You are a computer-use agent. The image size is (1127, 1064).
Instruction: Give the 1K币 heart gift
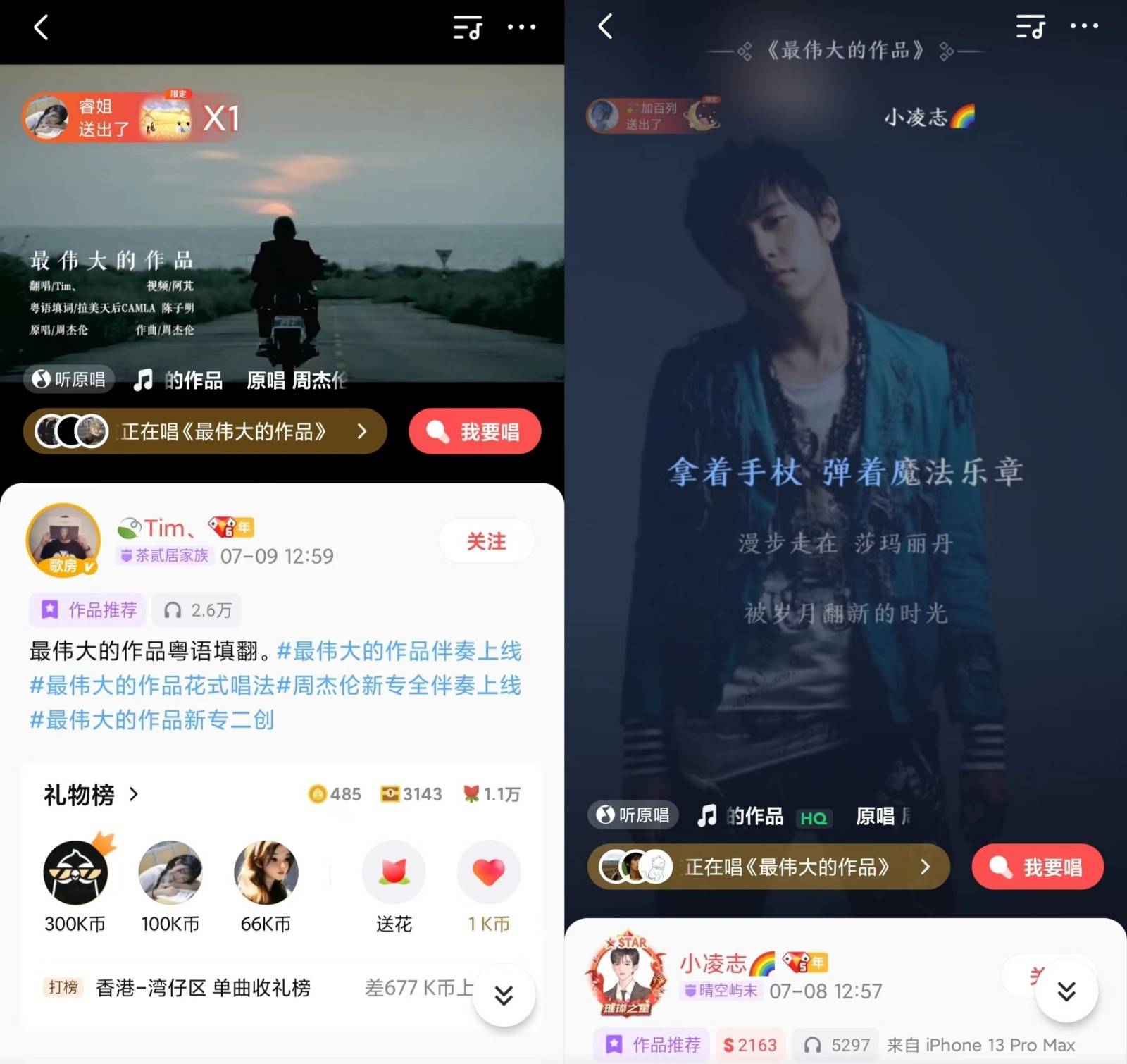click(x=489, y=886)
